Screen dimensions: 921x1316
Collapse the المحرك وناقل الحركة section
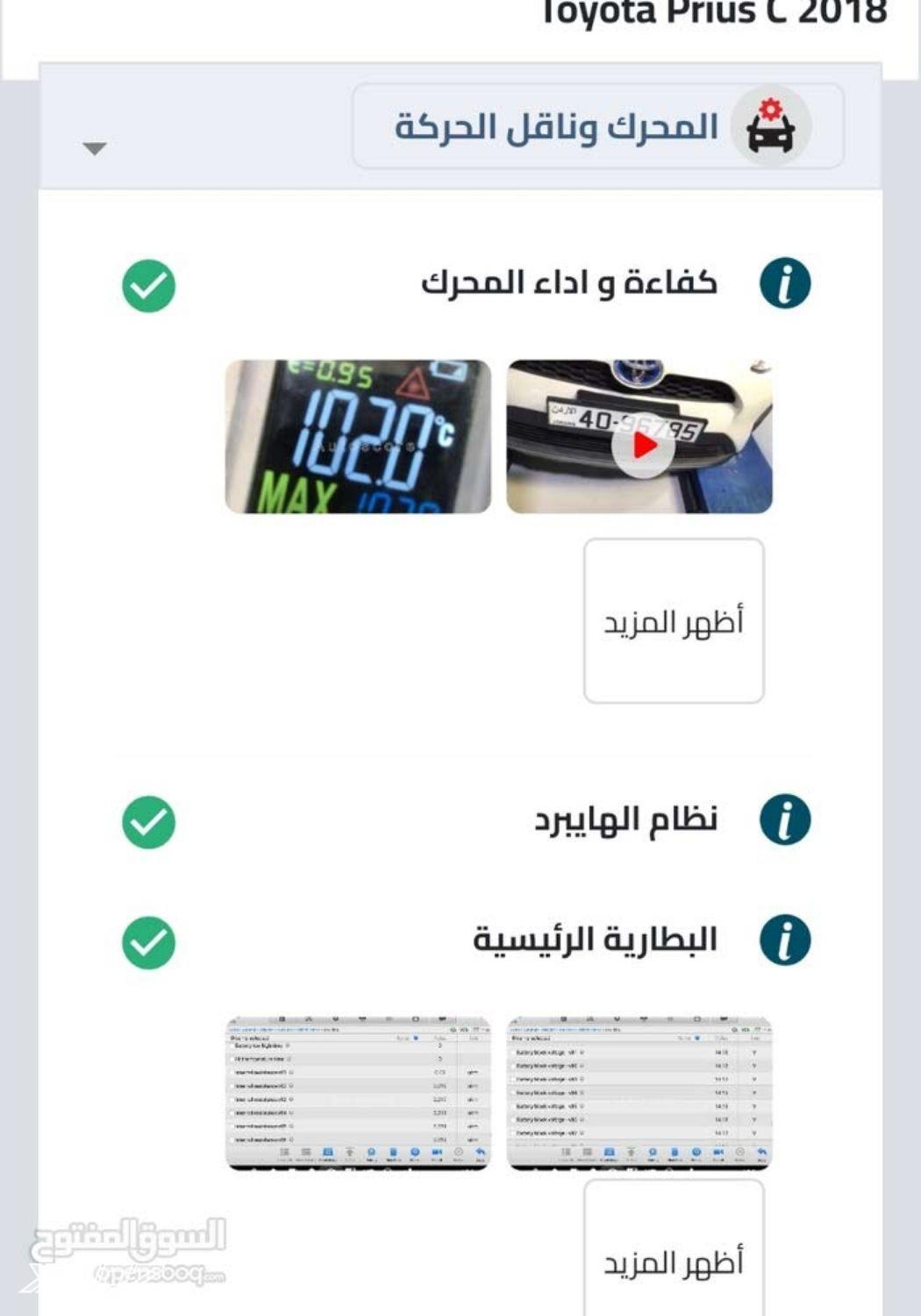click(95, 148)
